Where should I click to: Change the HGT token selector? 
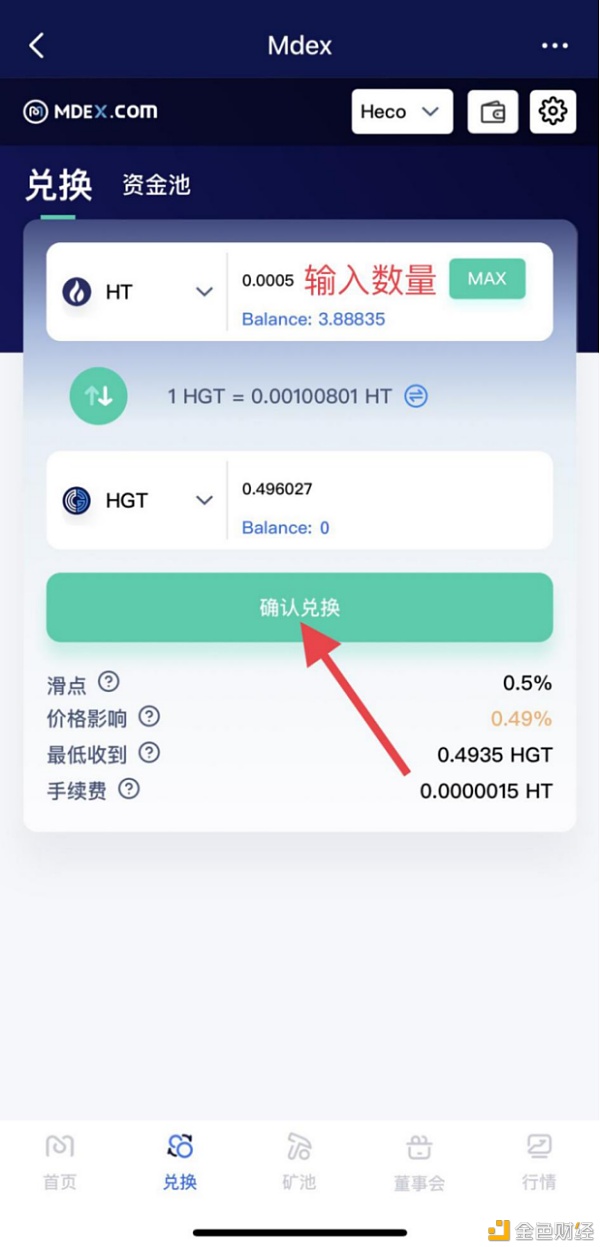[137, 500]
